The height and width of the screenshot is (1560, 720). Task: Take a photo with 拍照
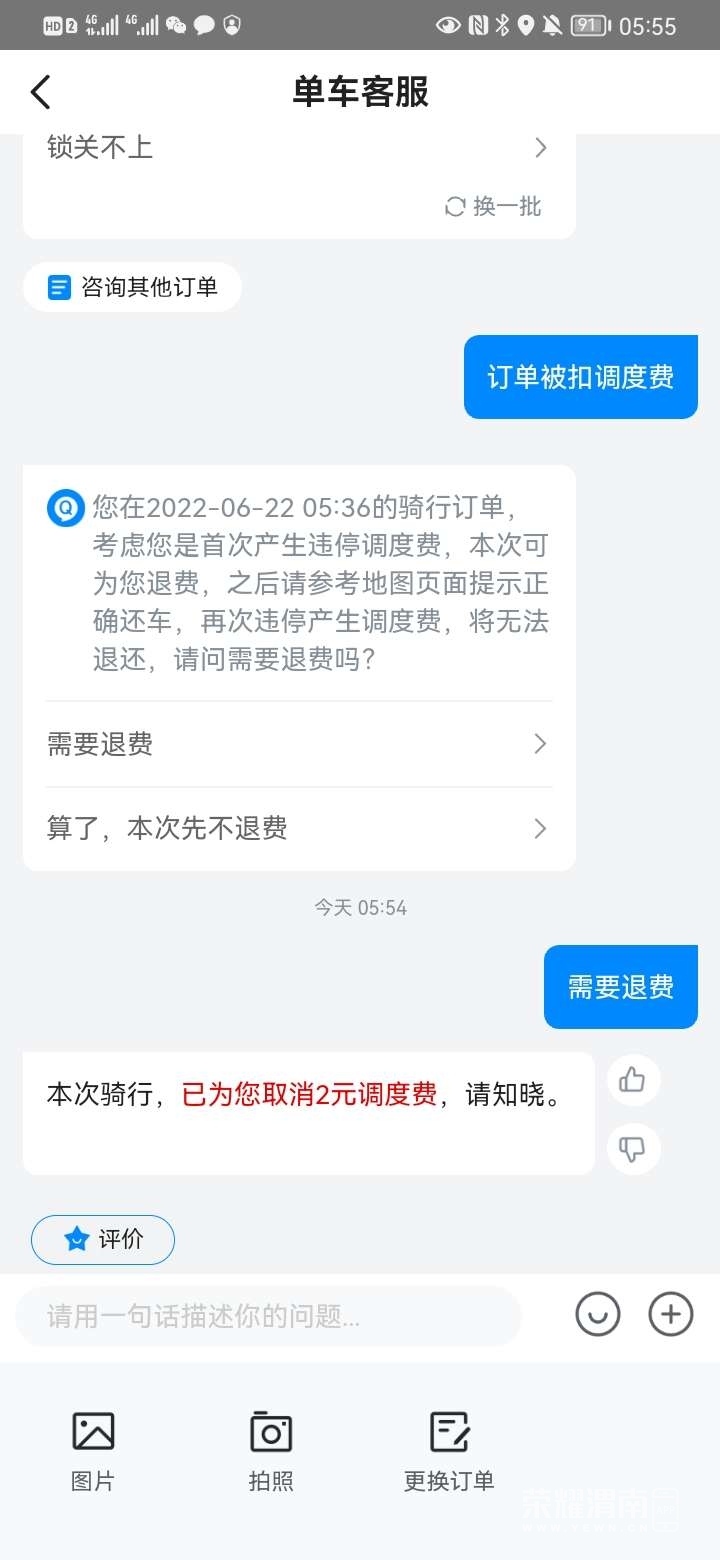(x=271, y=1450)
